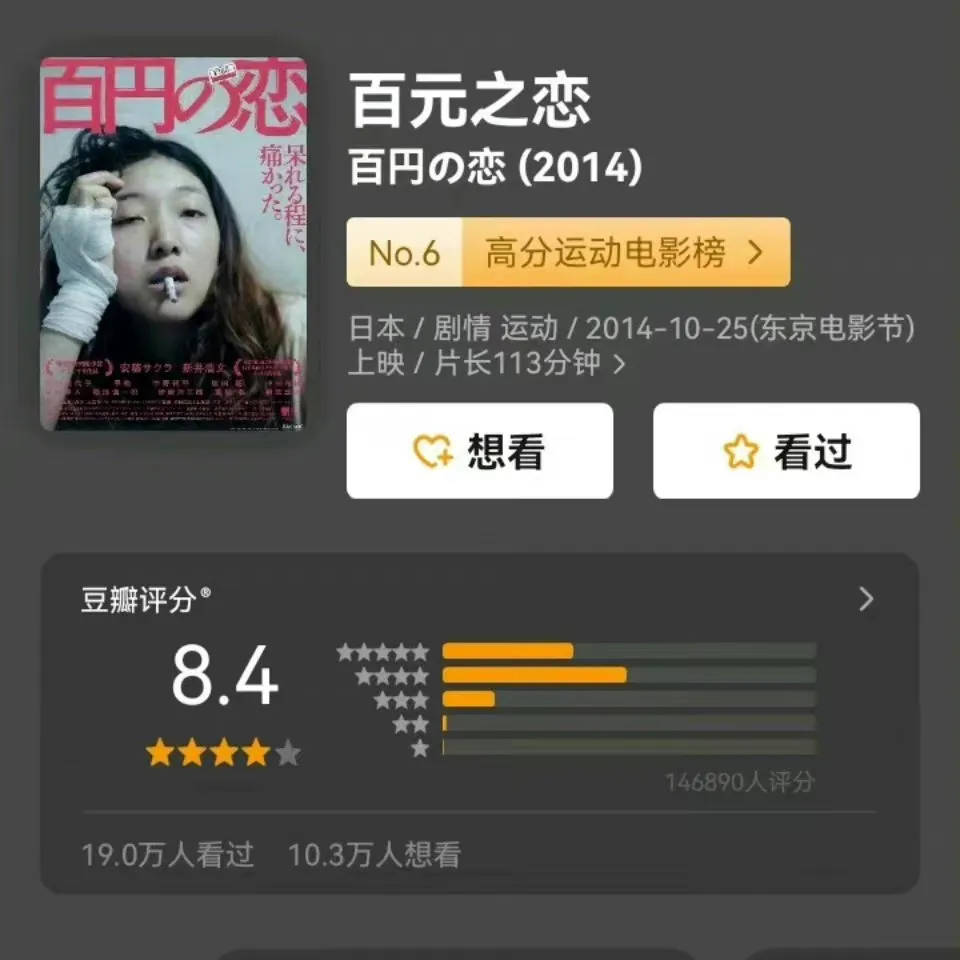Open the No.6 高分运动电影榜 ranking
Viewport: 960px width, 960px height.
tap(568, 253)
